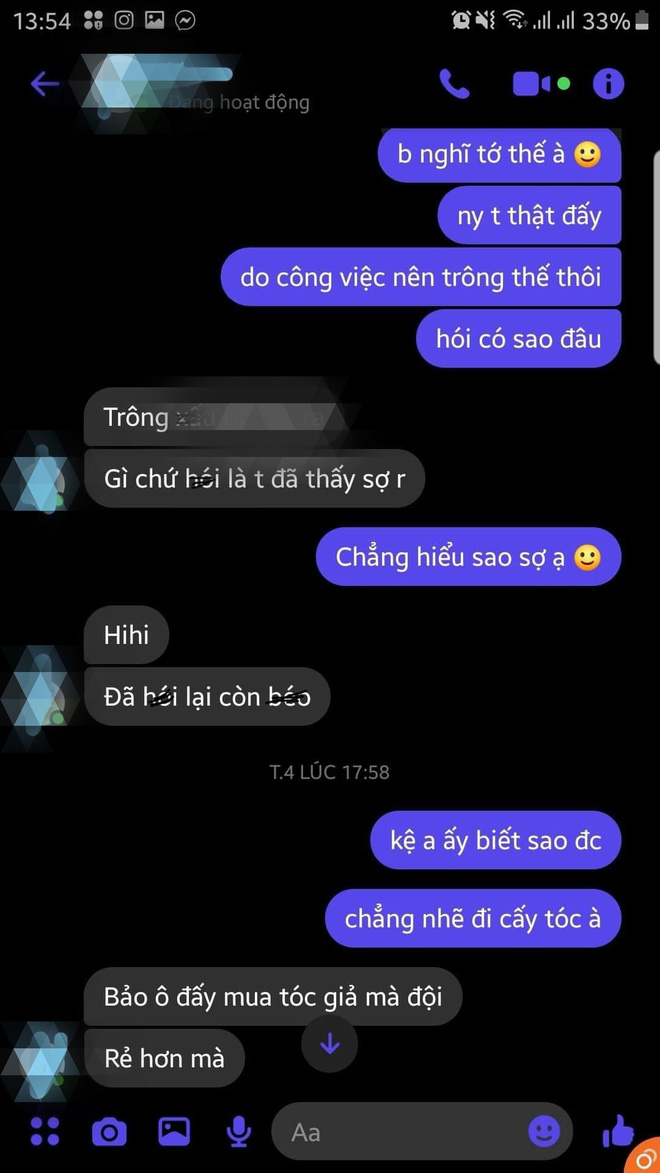
Task: Open the emoji picker in message box
Action: click(x=544, y=1131)
